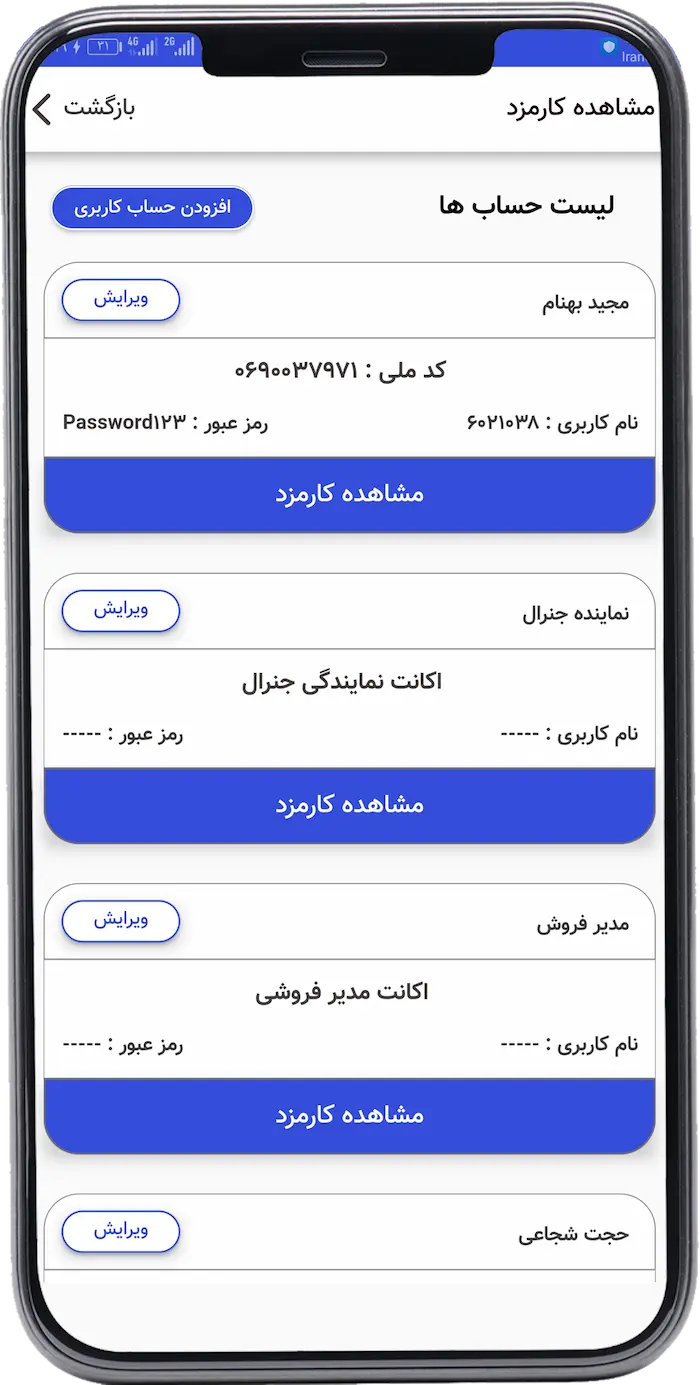Tap the افزودن حساب کاربری button
This screenshot has width=700, height=1385.
point(152,207)
